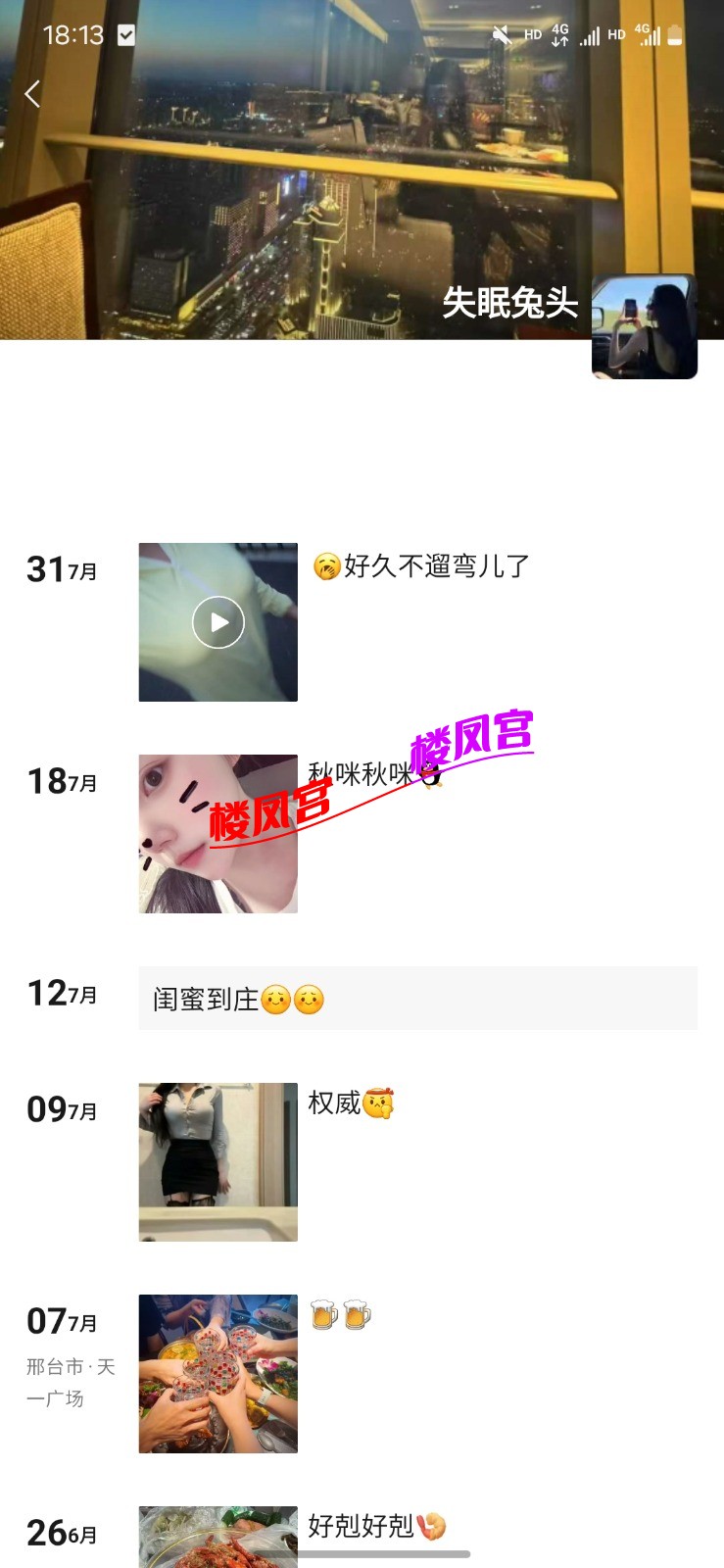The image size is (724, 1568).
Task: Tap the mute icon in the status bar
Action: pos(502,34)
